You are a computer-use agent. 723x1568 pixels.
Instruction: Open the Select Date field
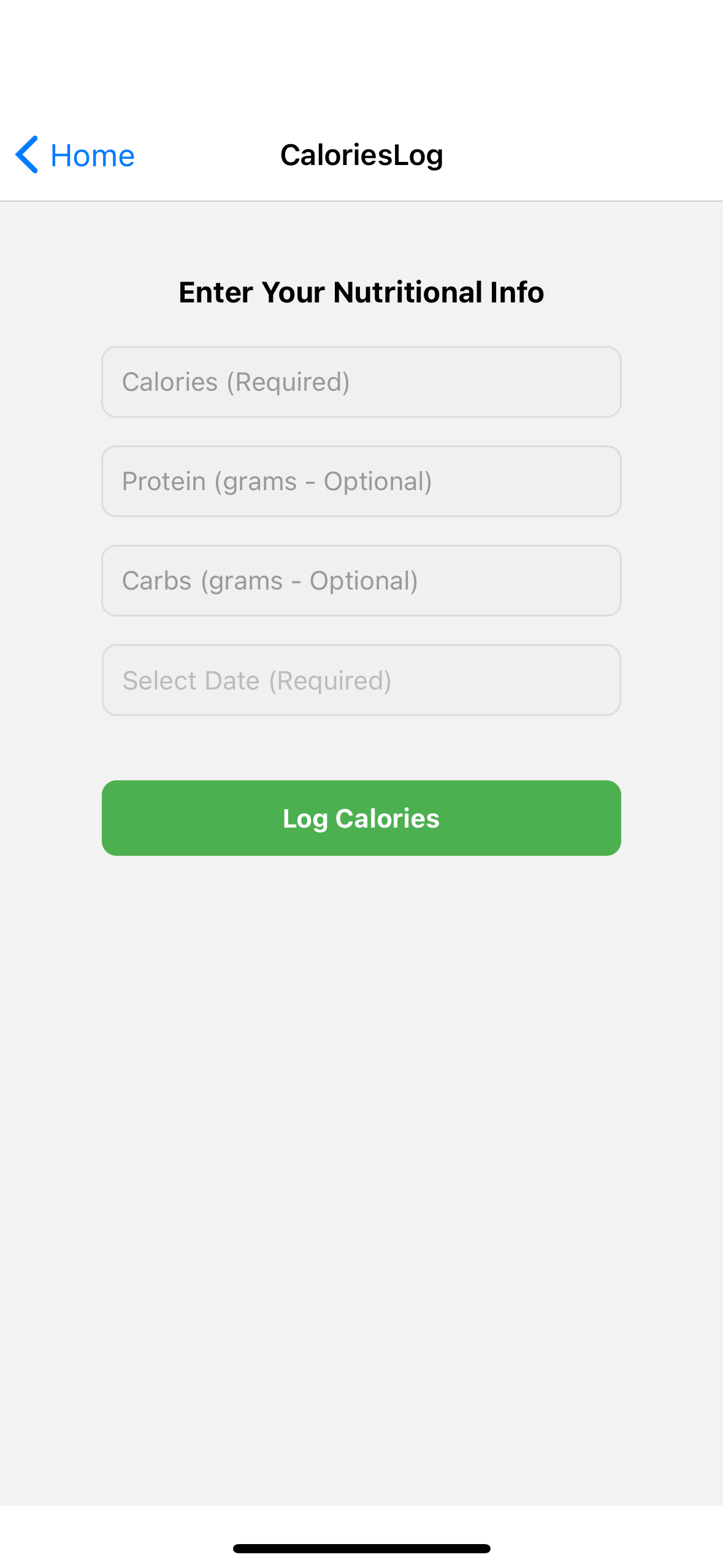pyautogui.click(x=361, y=680)
